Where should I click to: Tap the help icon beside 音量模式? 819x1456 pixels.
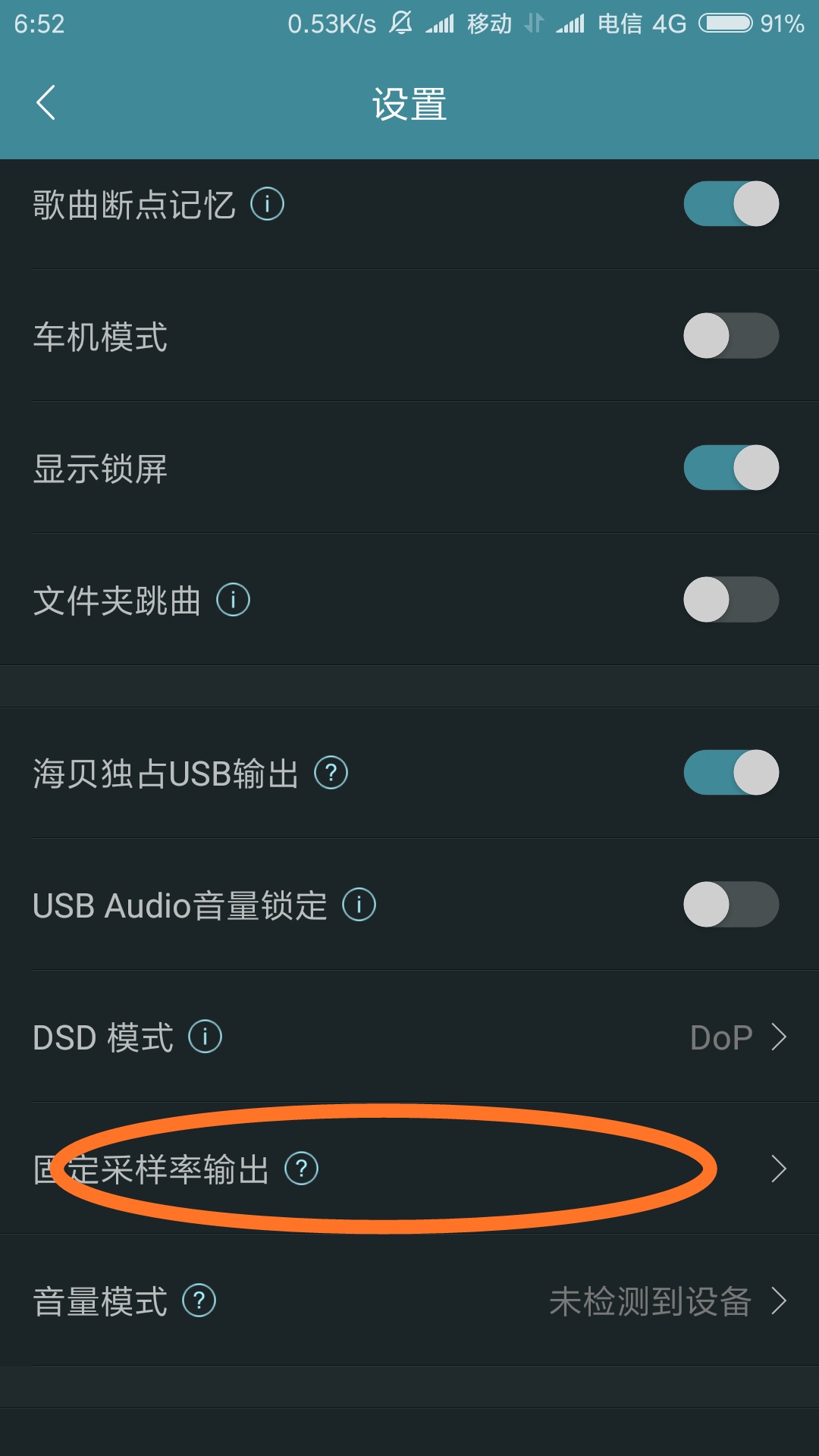pyautogui.click(x=199, y=1301)
